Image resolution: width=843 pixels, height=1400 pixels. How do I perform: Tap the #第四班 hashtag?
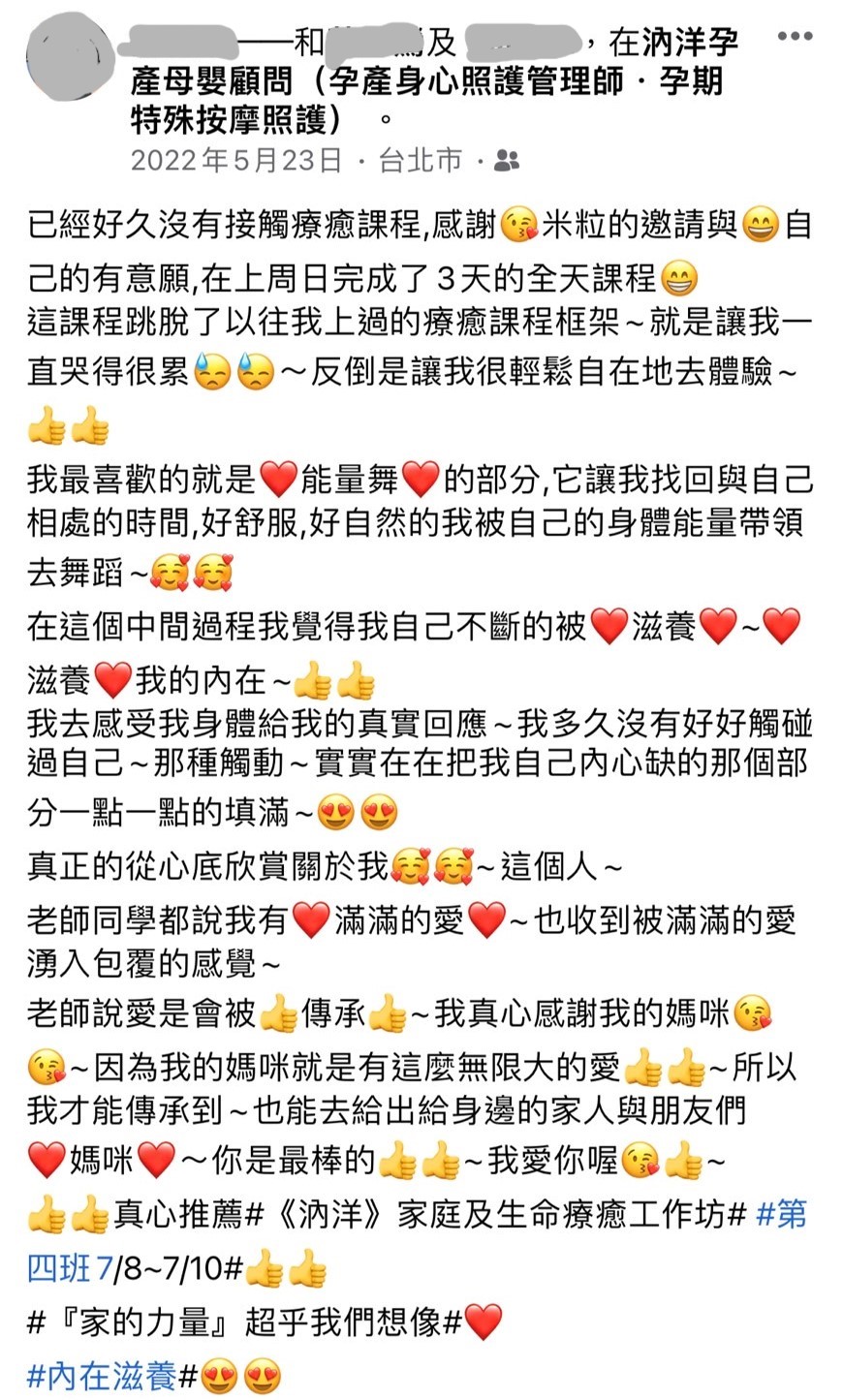[x=780, y=1213]
